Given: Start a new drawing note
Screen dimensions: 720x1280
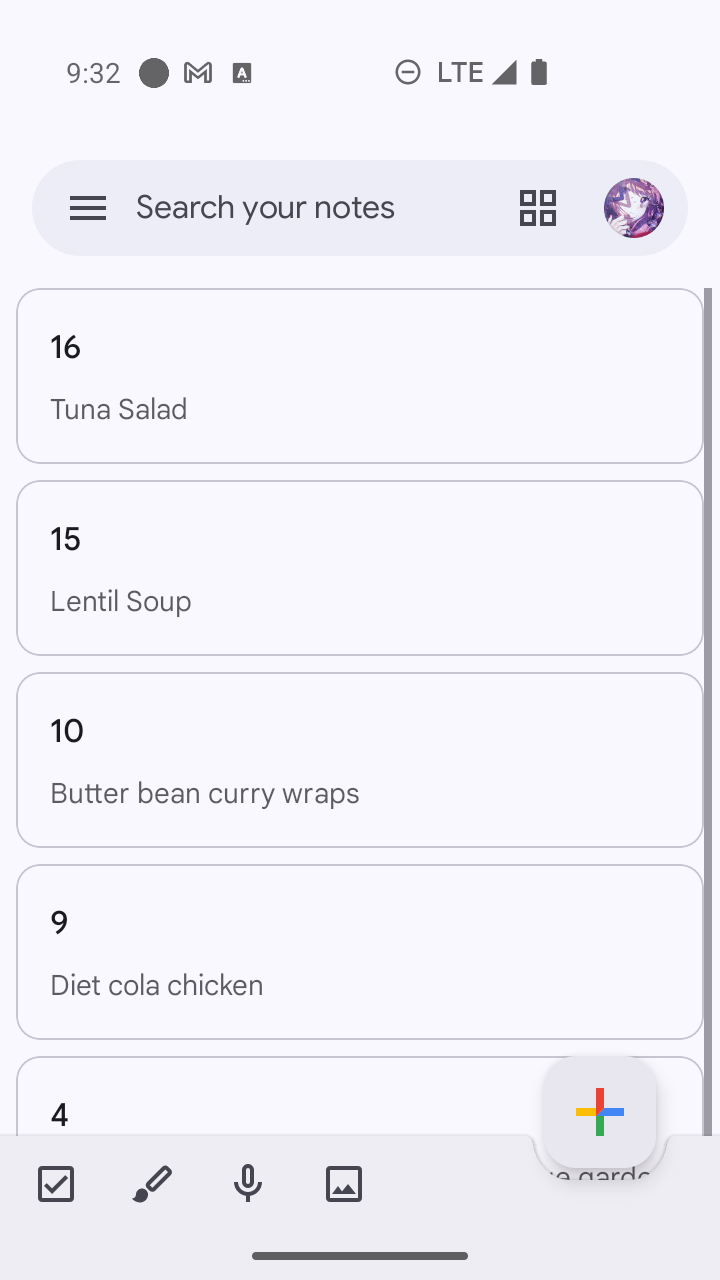Looking at the screenshot, I should [x=152, y=1184].
